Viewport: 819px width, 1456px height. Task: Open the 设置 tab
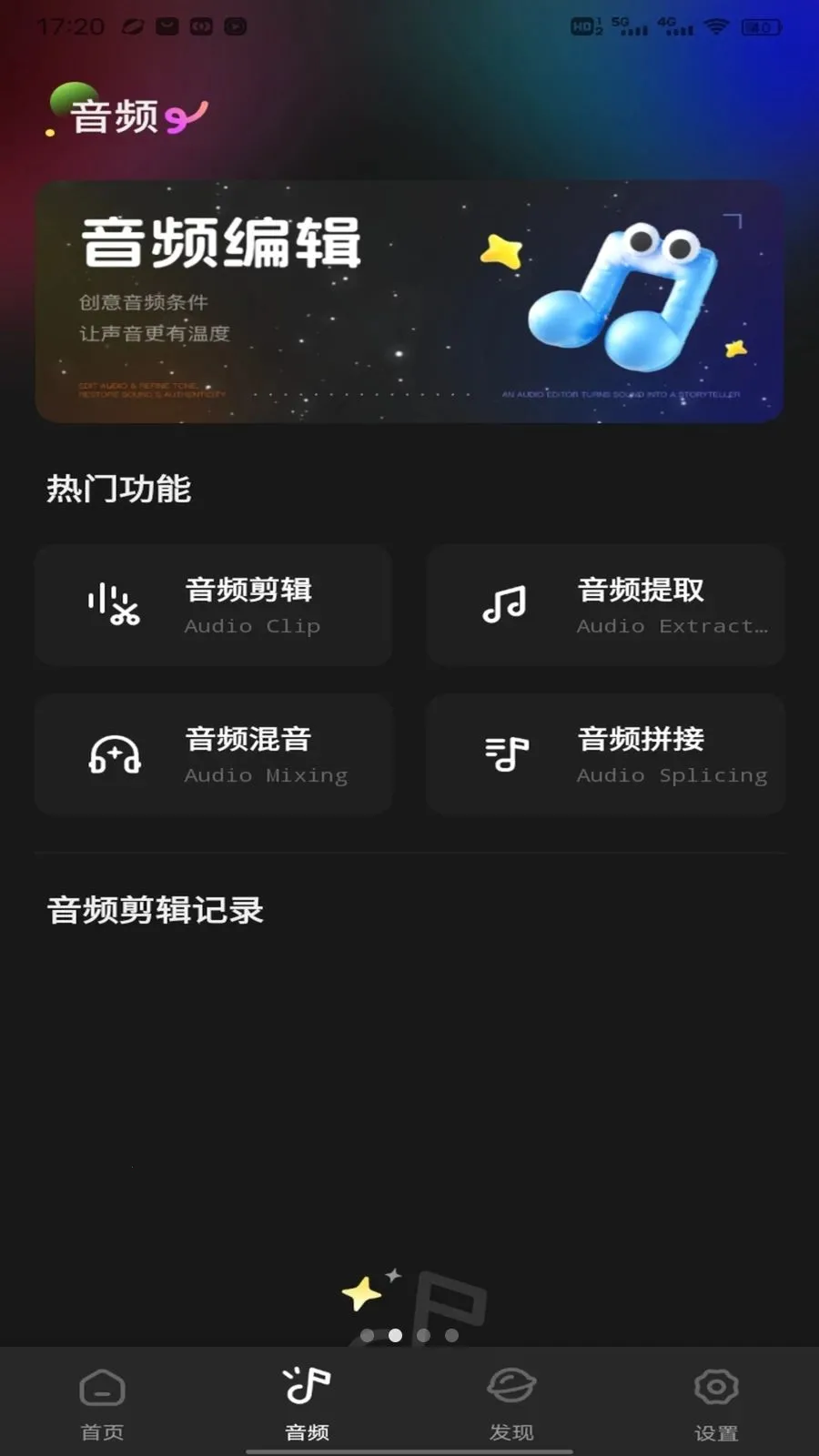716,1404
